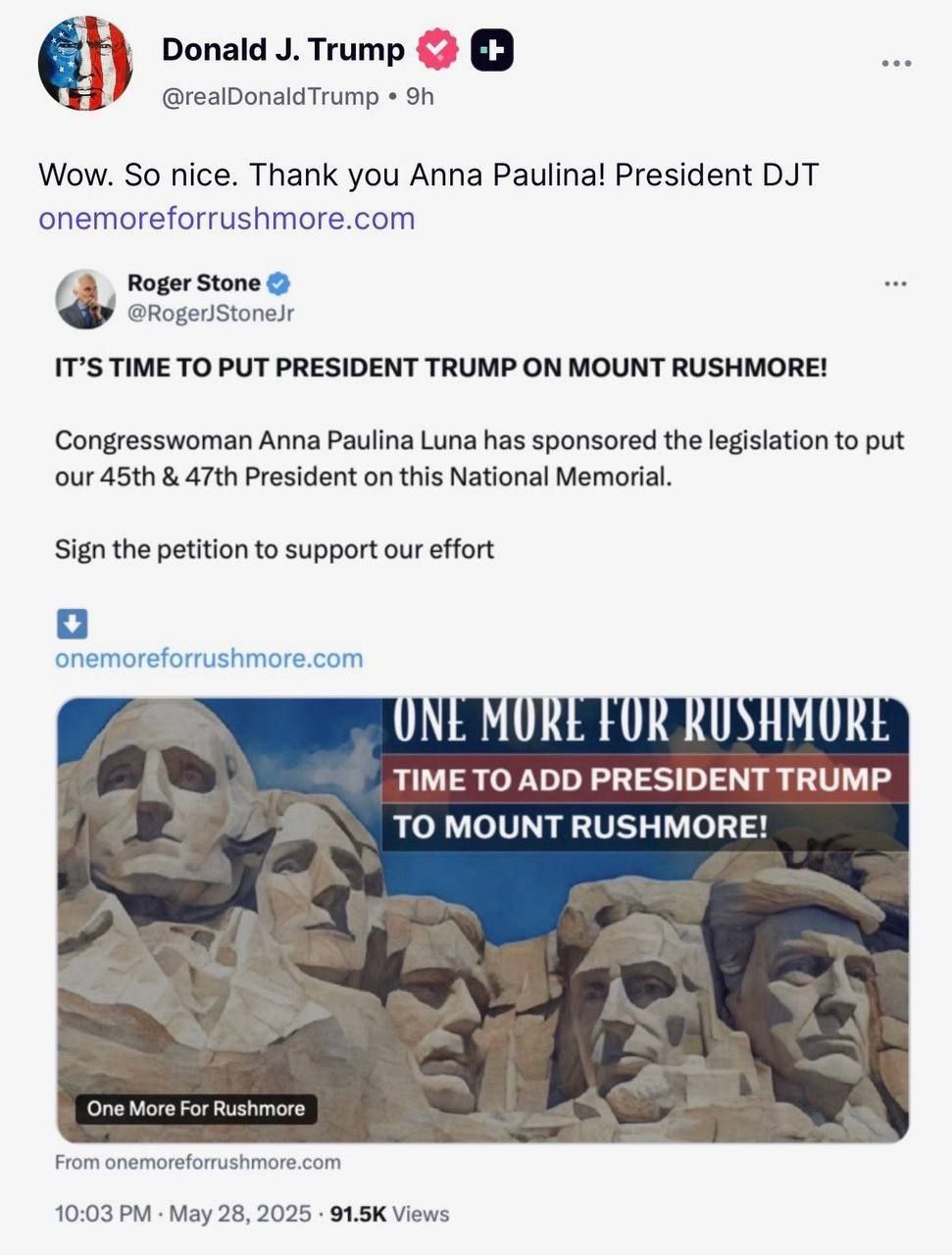The image size is (952, 1255).
Task: Follow the onemoreforrushmore.com link in the post text
Action: pos(226,218)
